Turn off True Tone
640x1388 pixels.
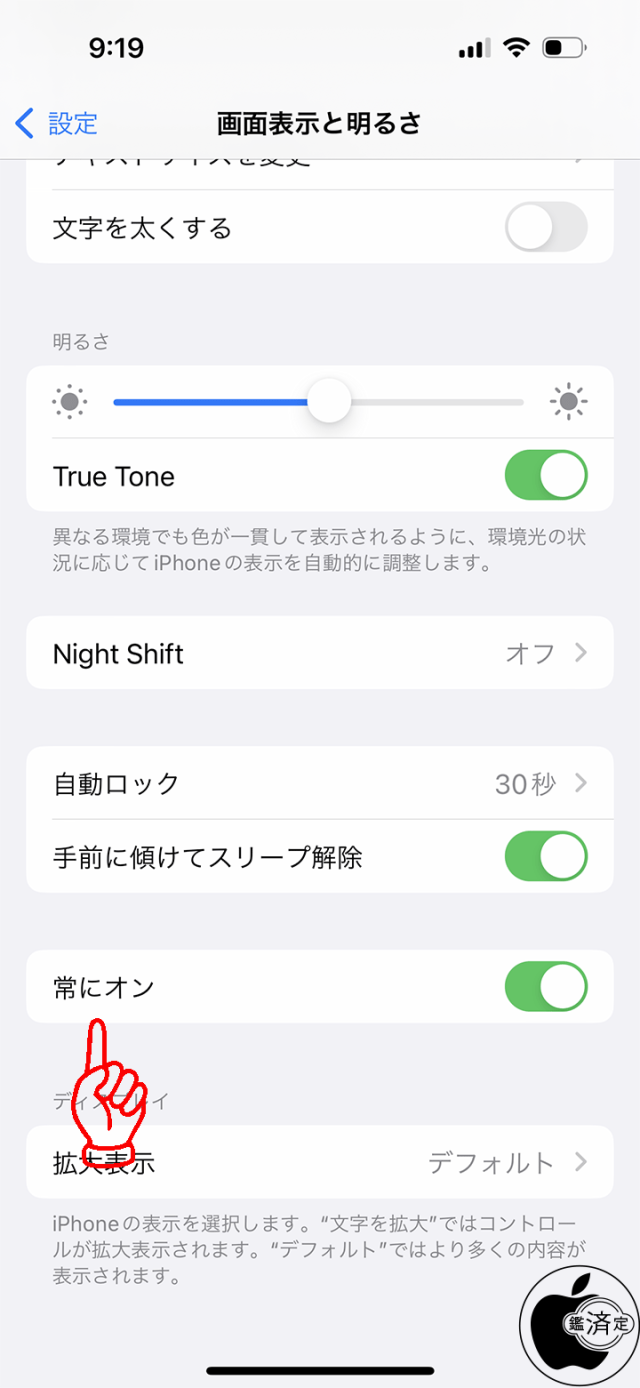point(545,475)
